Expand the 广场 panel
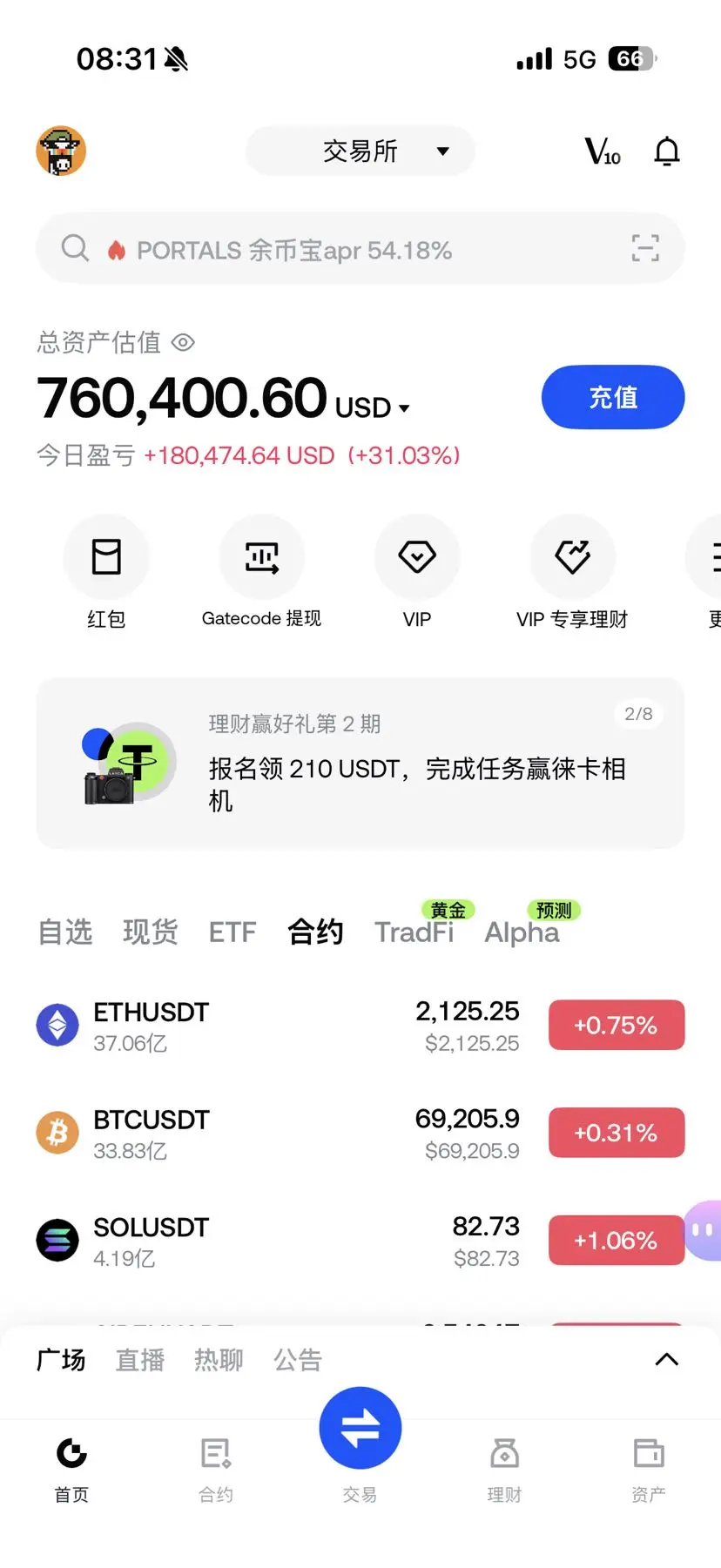The height and width of the screenshot is (1568, 721). (x=666, y=1360)
